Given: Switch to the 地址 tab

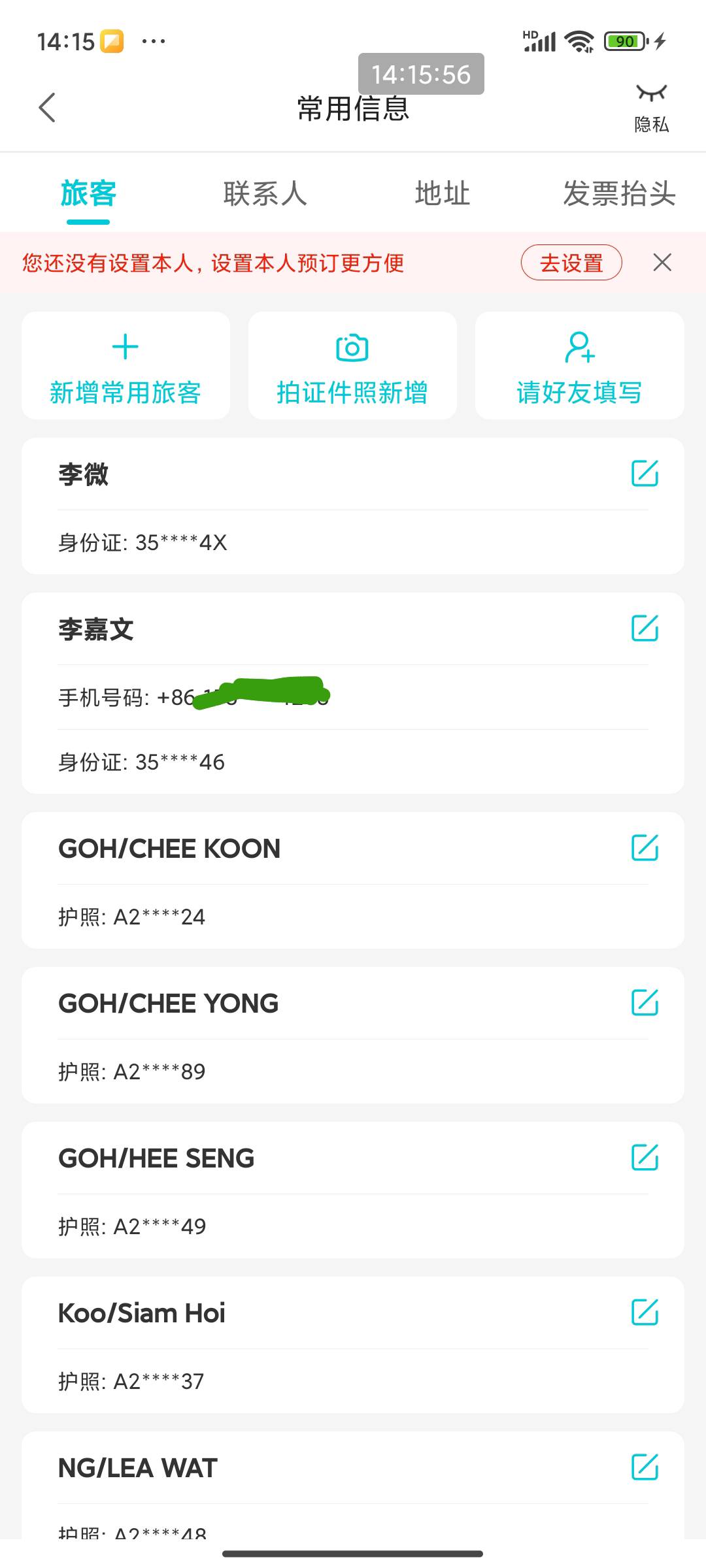Looking at the screenshot, I should click(443, 194).
